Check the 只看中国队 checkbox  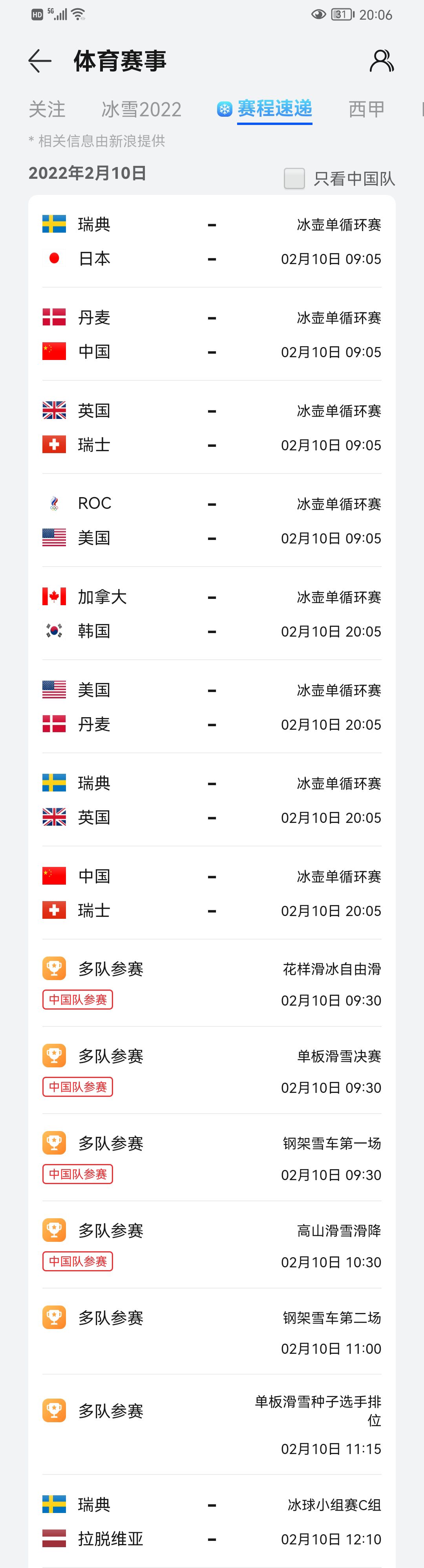tap(294, 178)
